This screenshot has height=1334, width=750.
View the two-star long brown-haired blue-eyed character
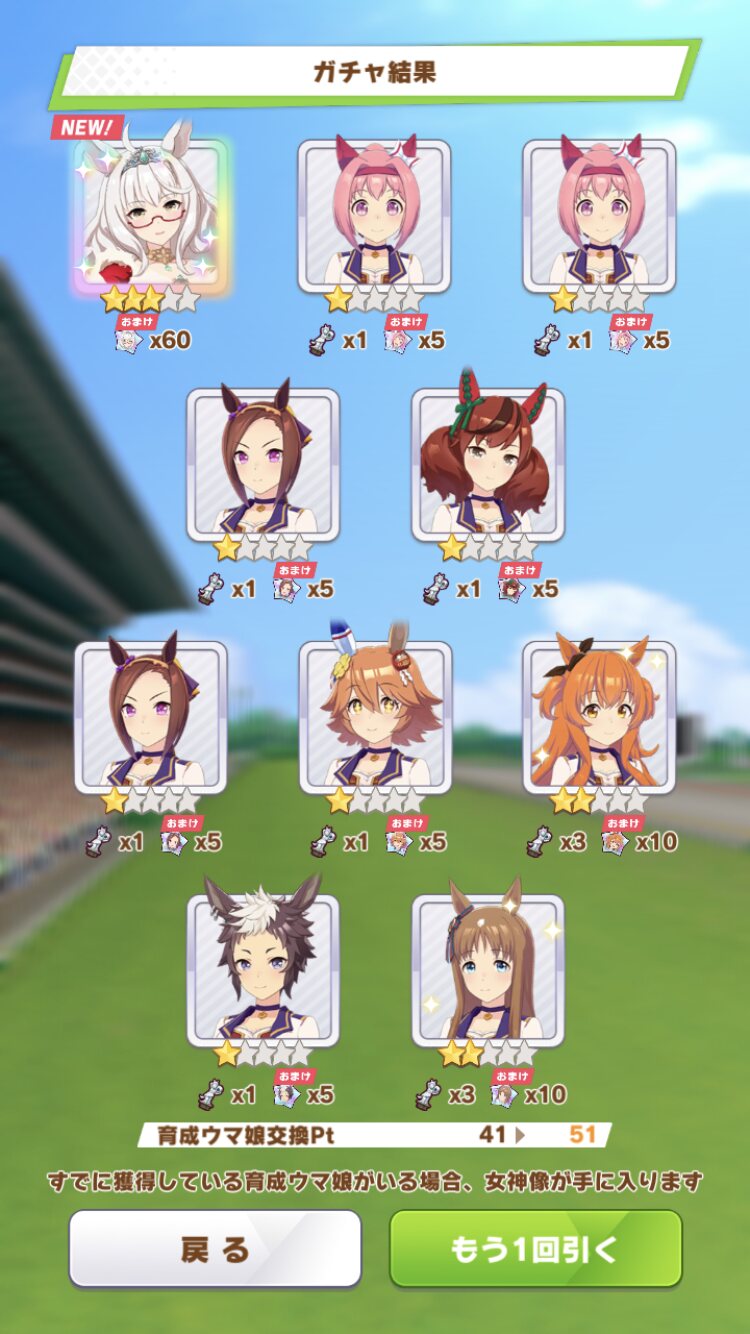(488, 970)
